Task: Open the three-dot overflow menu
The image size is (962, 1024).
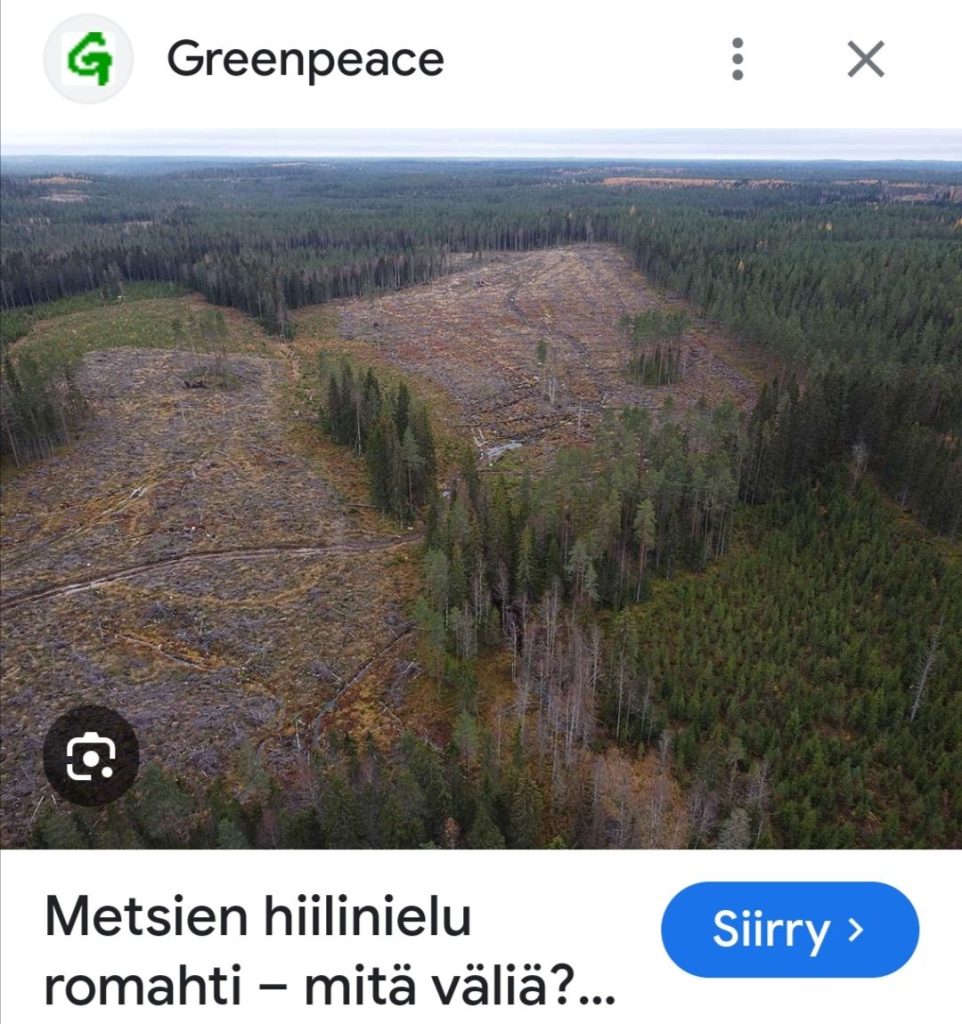Action: coord(737,60)
